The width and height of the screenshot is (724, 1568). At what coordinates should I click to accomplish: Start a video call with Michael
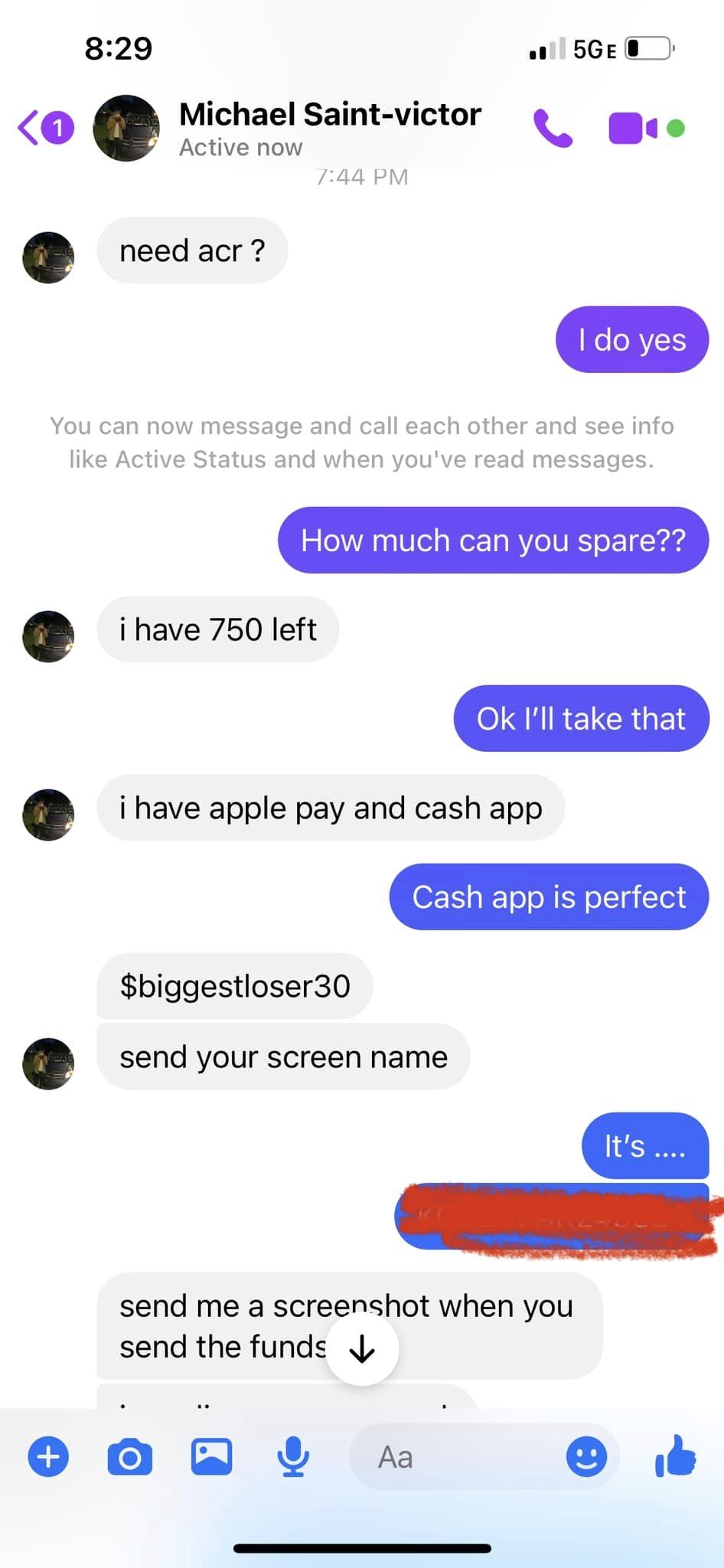[x=632, y=128]
